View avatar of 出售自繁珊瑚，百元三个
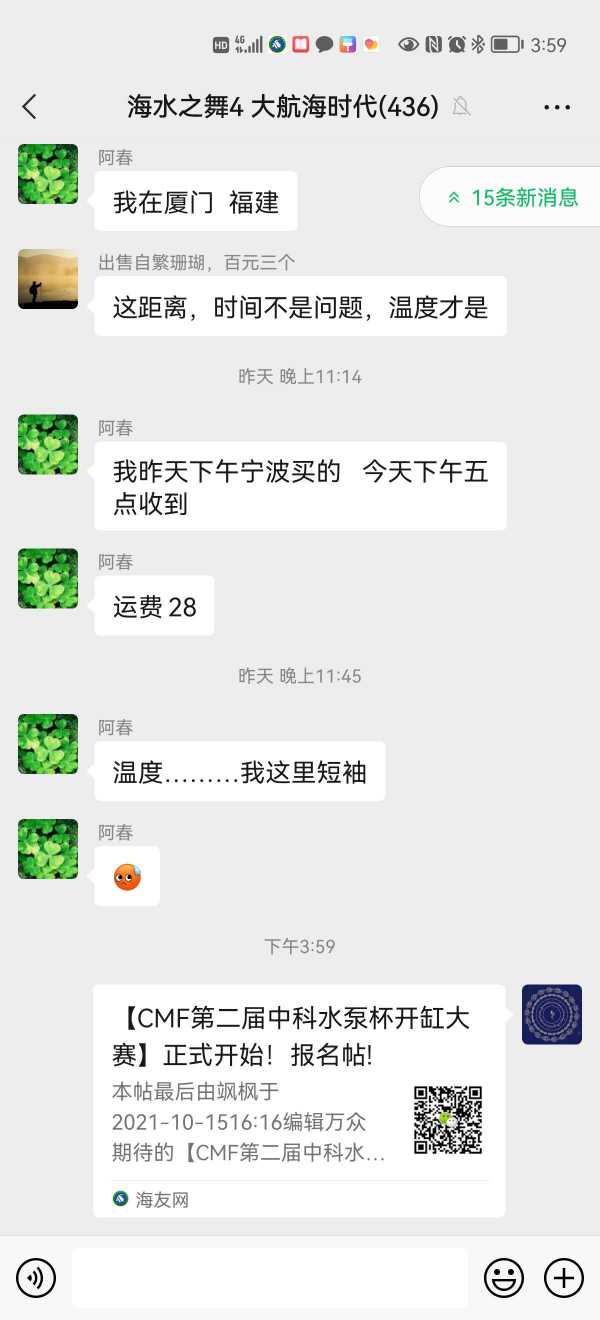This screenshot has width=600, height=1320. 48,279
